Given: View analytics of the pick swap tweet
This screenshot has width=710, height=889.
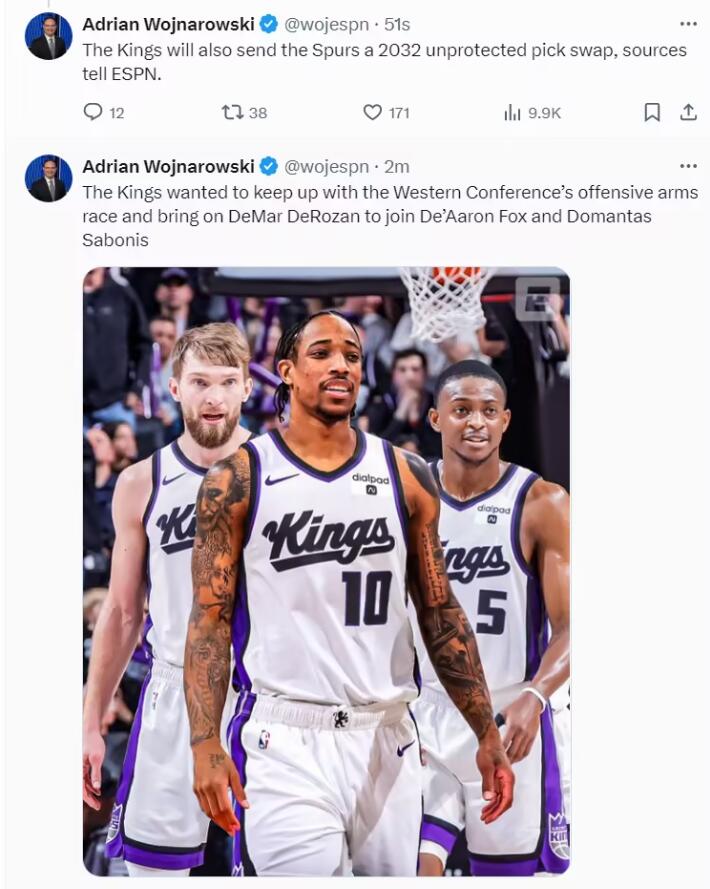Looking at the screenshot, I should pyautogui.click(x=514, y=113).
